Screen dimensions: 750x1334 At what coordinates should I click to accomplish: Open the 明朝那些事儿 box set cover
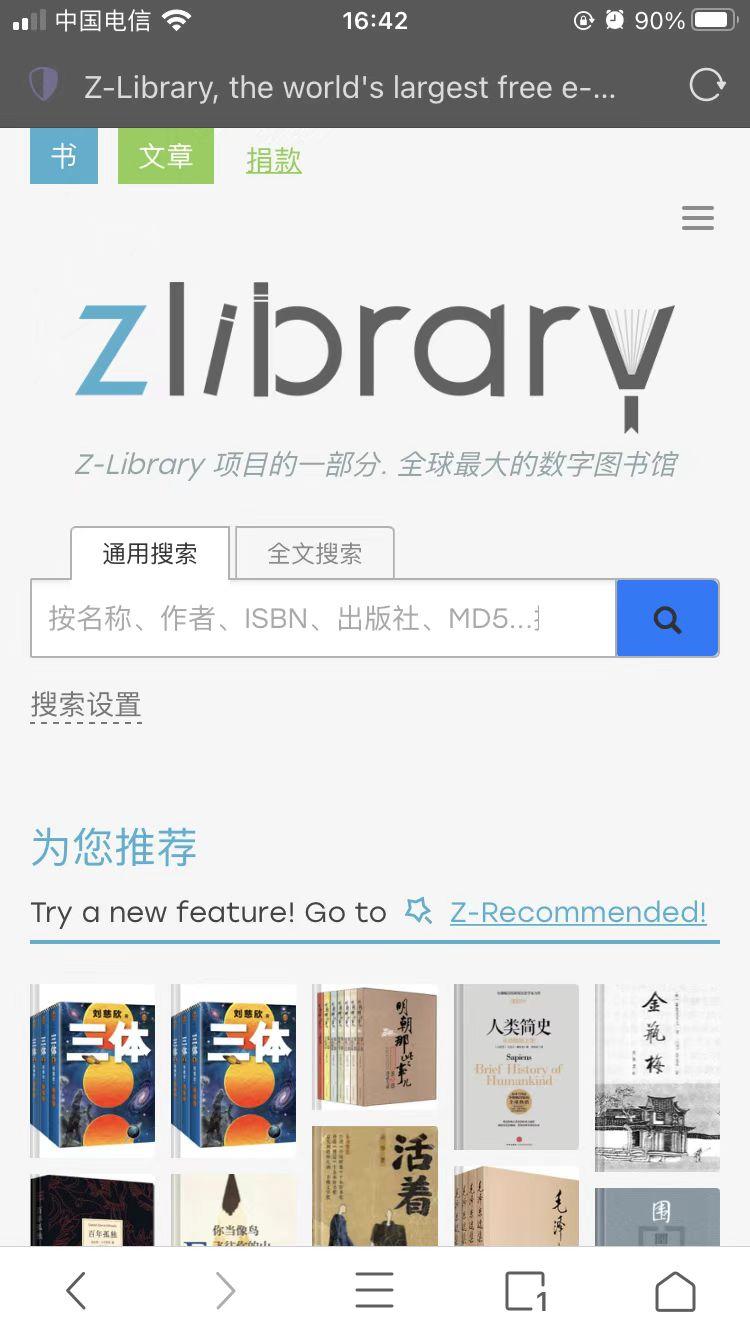(x=375, y=1047)
